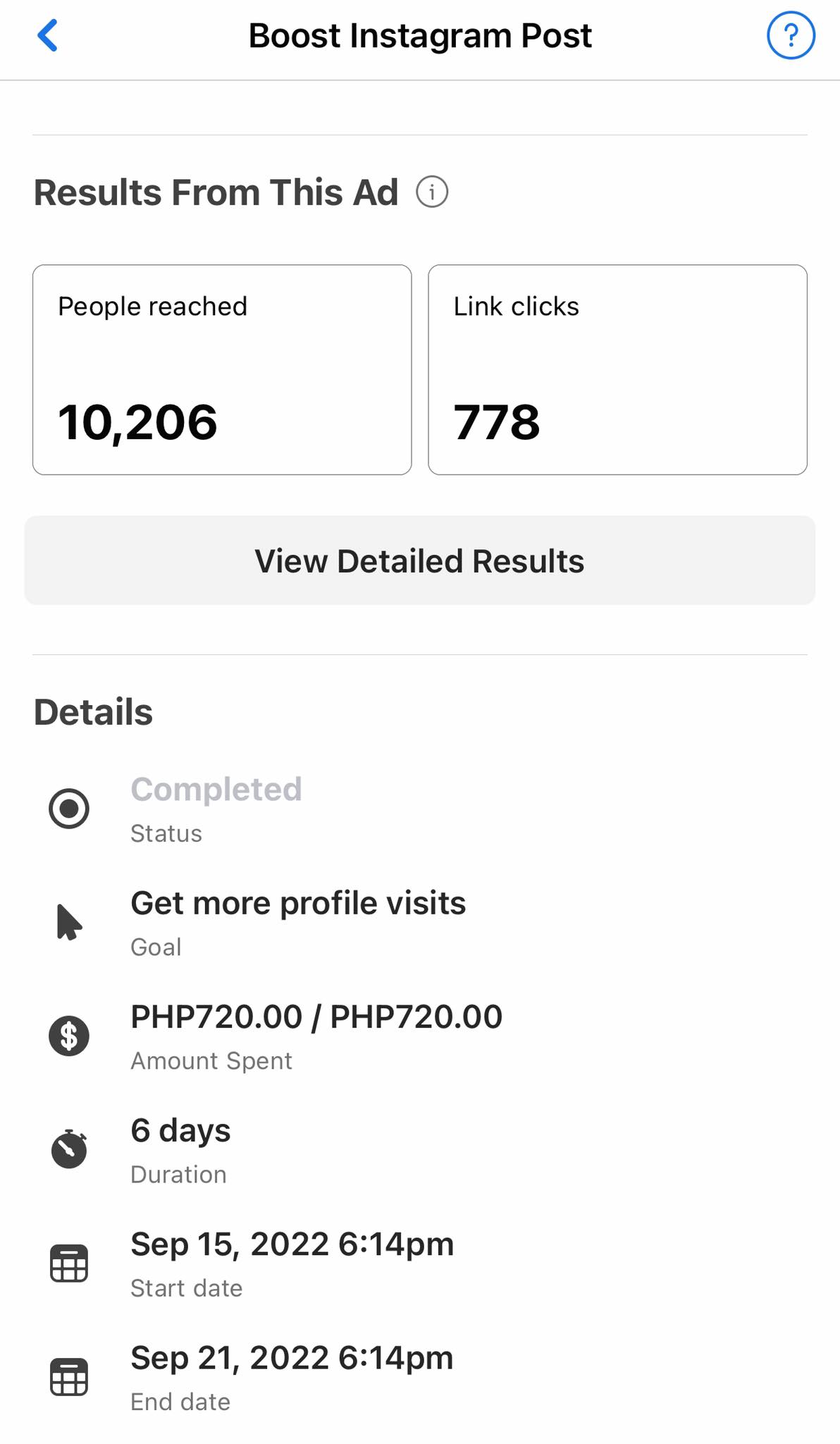Tap info icon beside Results From This Ad
The width and height of the screenshot is (840, 1444).
431,192
